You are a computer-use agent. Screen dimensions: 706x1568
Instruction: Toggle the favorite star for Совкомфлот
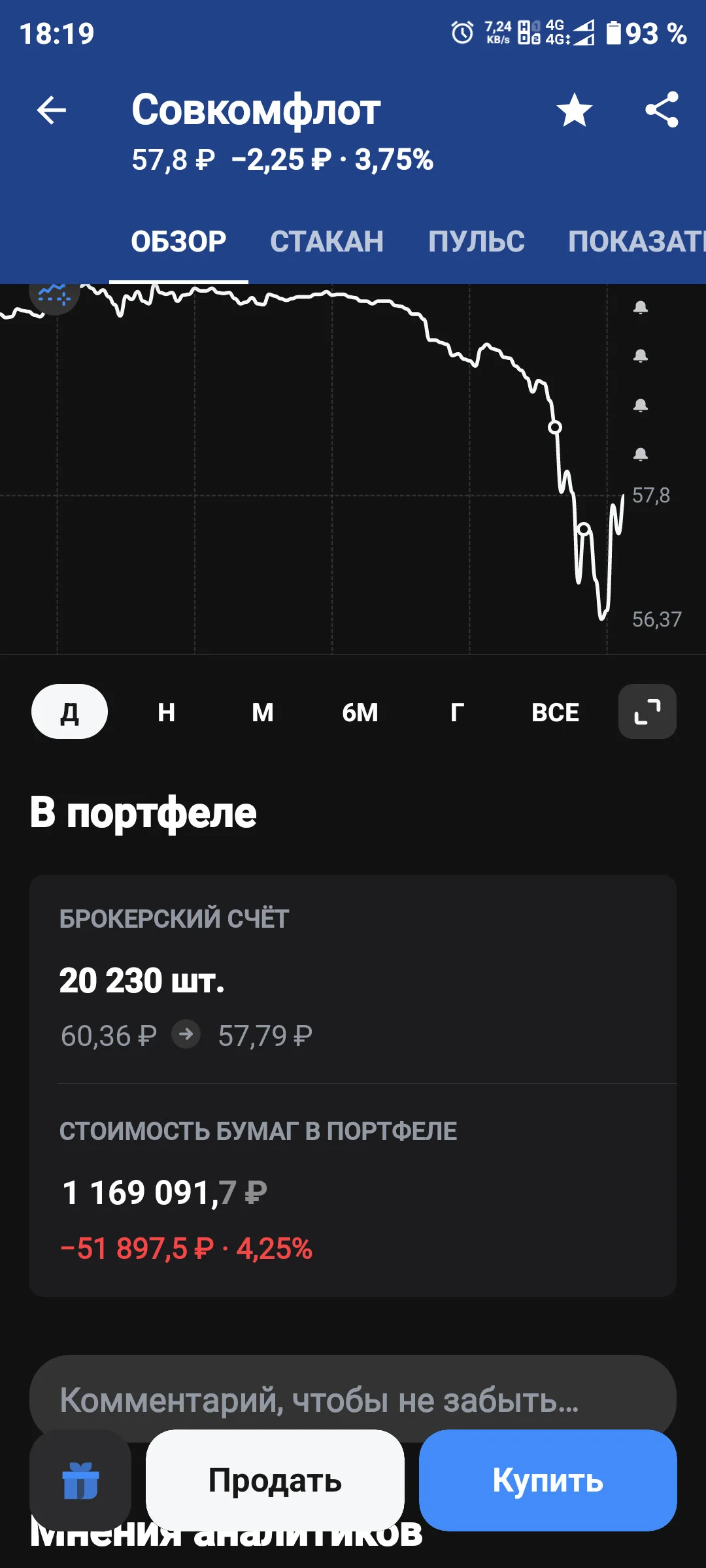[x=575, y=110]
